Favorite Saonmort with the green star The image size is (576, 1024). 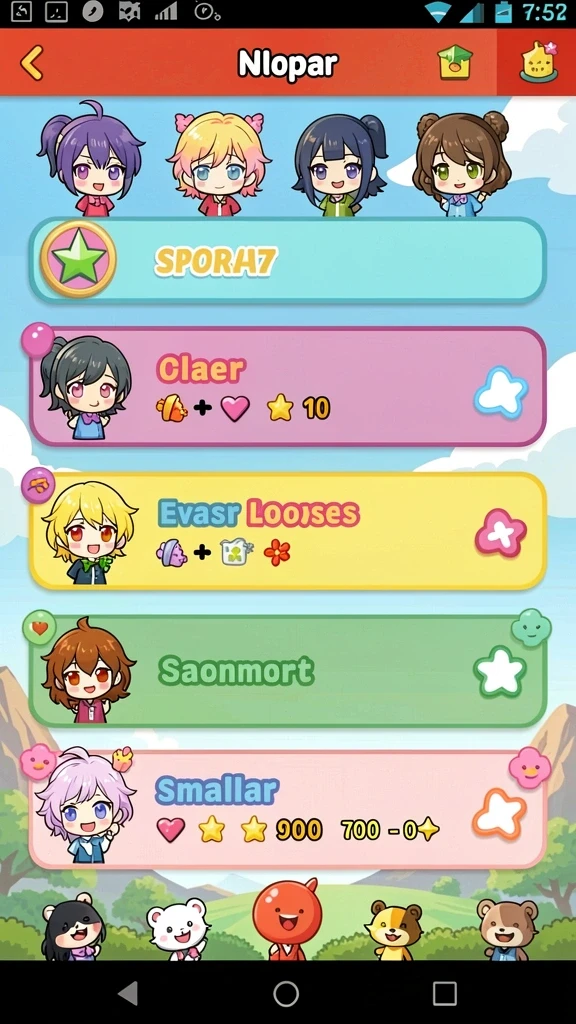click(500, 672)
